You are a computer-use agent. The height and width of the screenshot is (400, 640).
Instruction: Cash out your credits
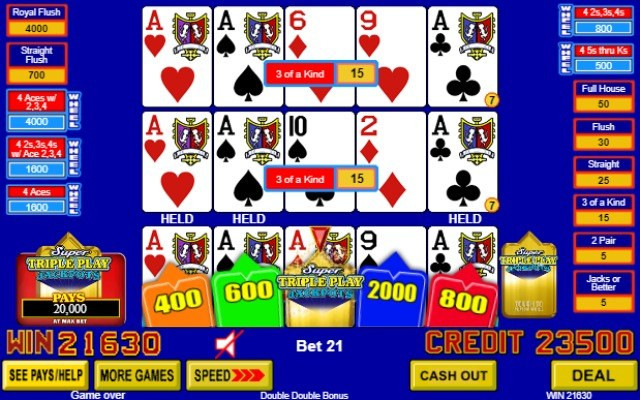pos(453,375)
